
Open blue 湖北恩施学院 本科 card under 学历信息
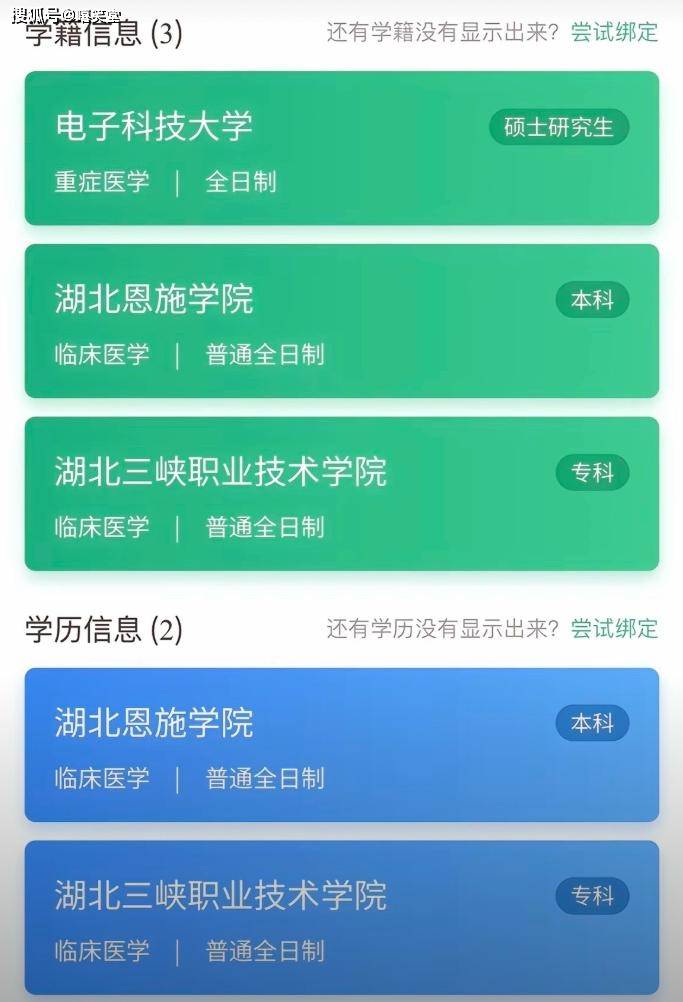point(341,745)
